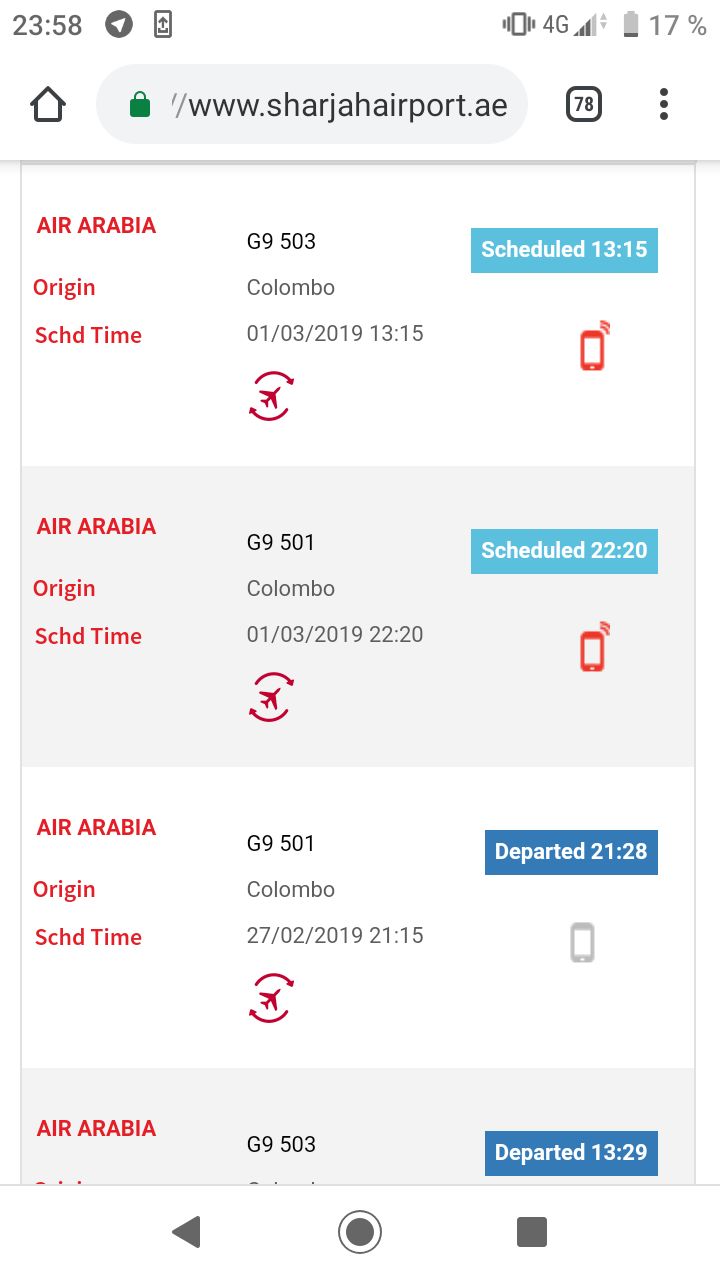This screenshot has width=720, height=1280.
Task: Open the recent apps overview
Action: [x=532, y=1232]
